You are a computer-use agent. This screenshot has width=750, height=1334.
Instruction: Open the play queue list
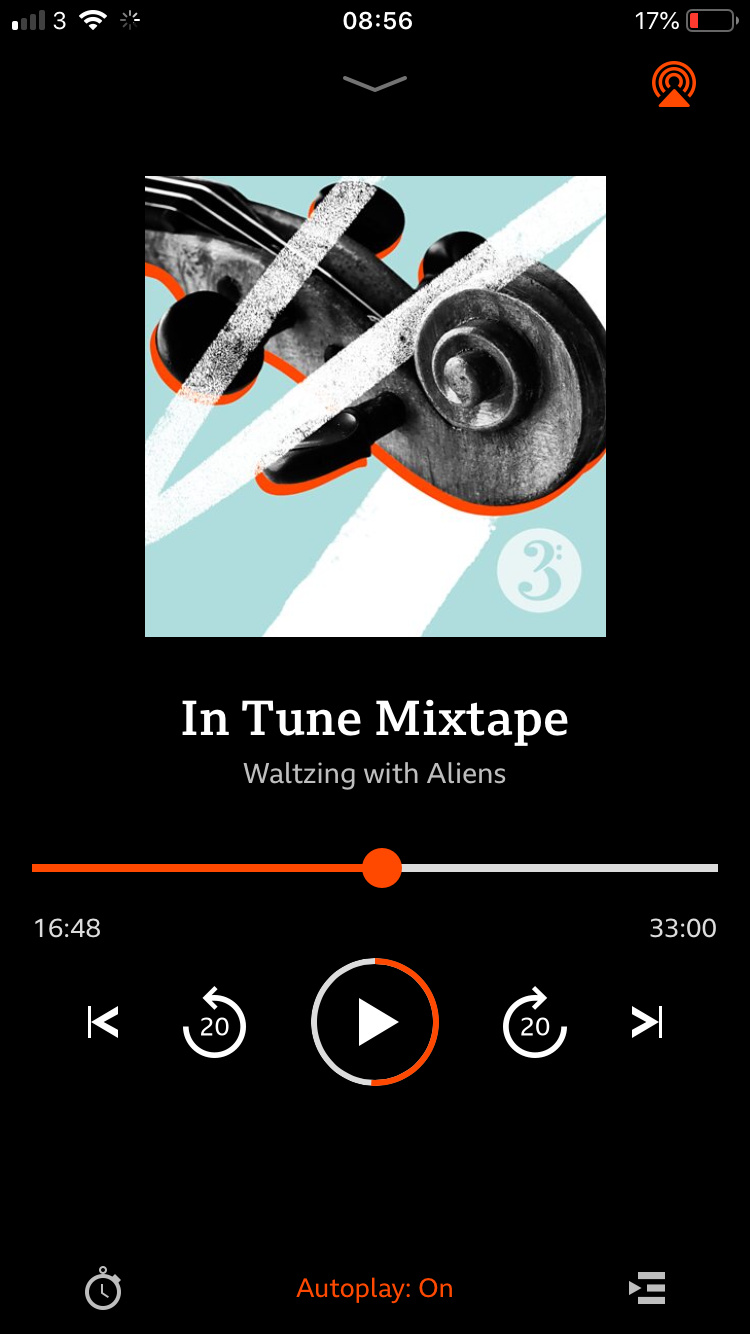[x=648, y=1289]
